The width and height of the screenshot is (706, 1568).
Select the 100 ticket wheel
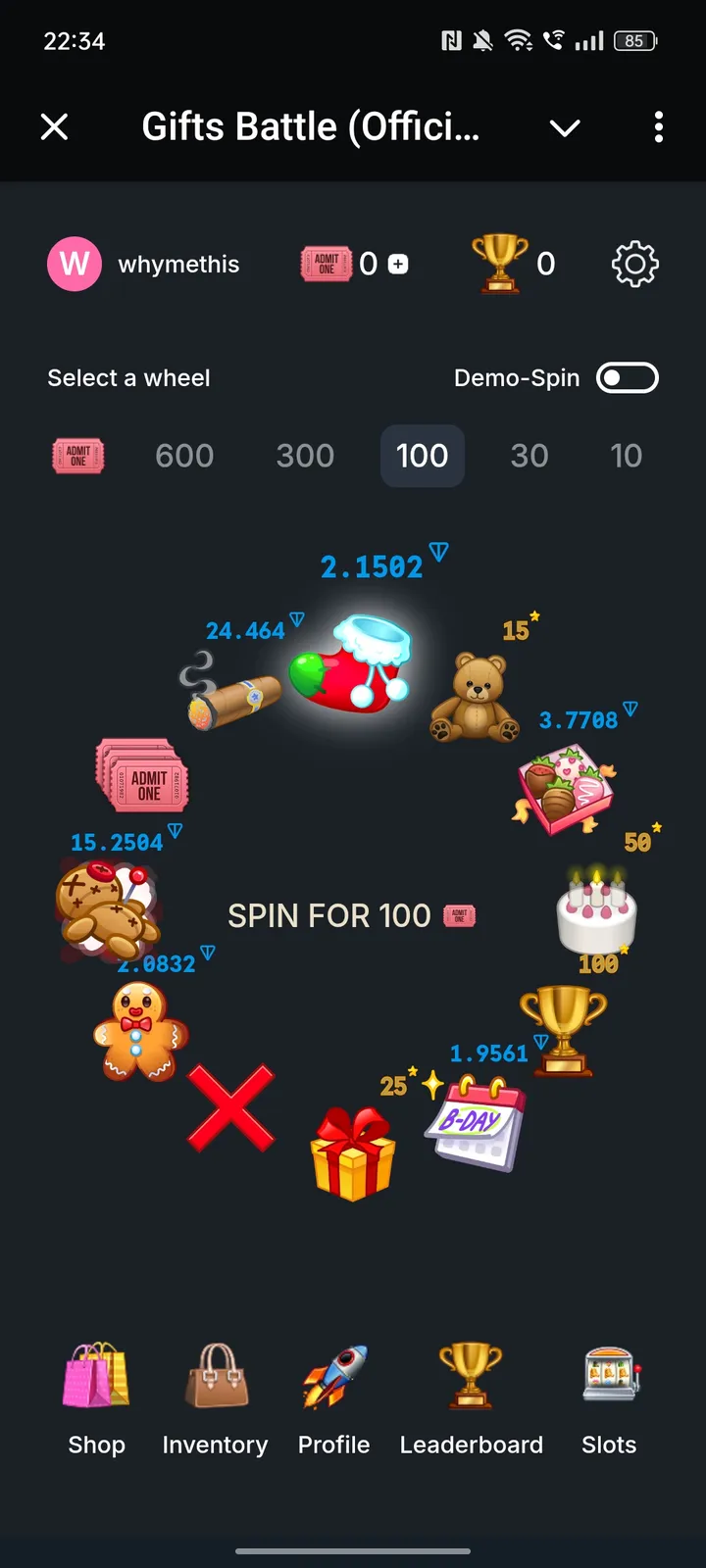(422, 456)
